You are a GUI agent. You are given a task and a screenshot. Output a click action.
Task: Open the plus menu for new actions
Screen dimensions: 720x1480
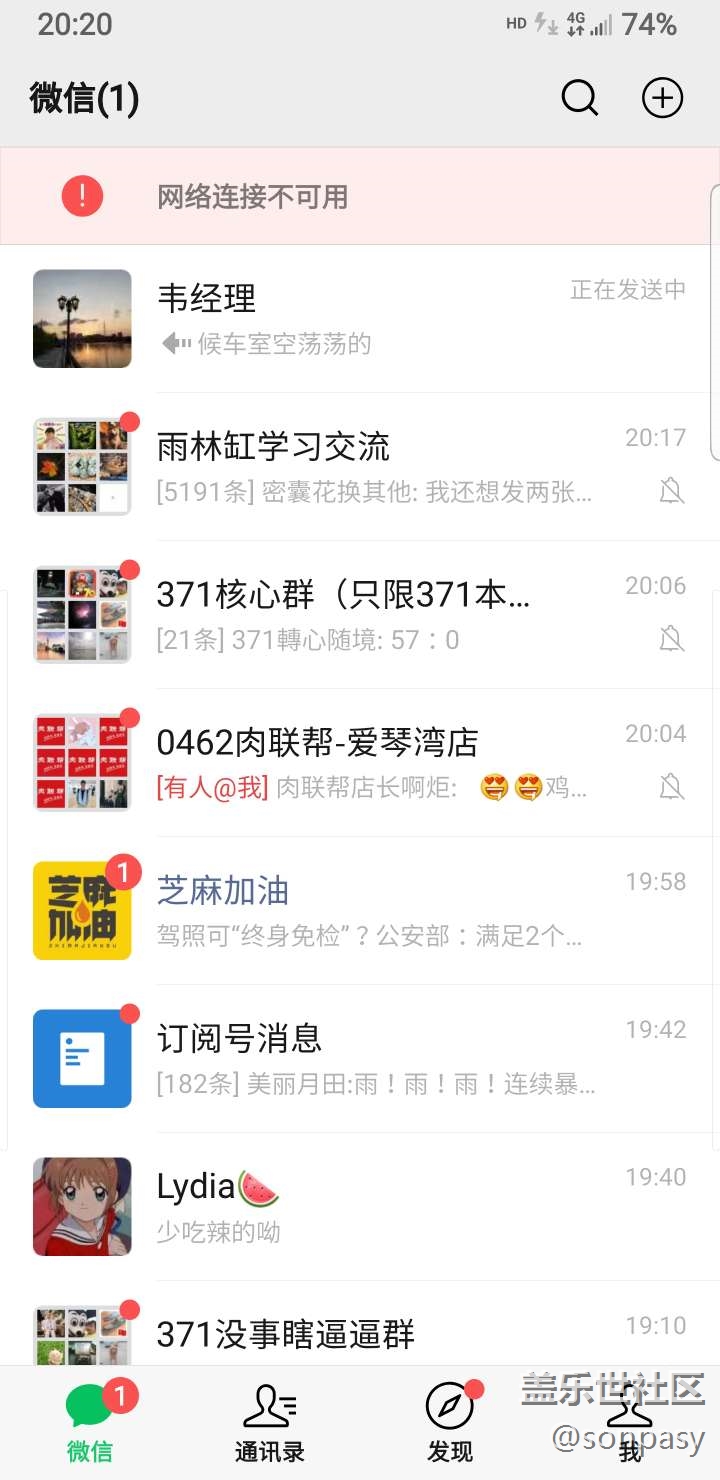pyautogui.click(x=662, y=98)
